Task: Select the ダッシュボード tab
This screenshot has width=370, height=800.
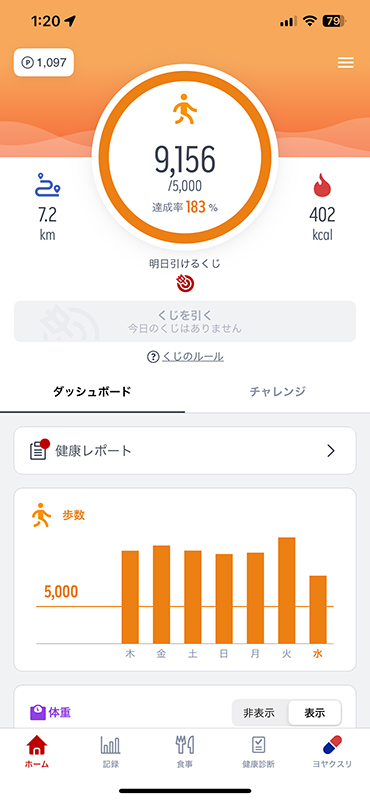Action: tap(92, 391)
